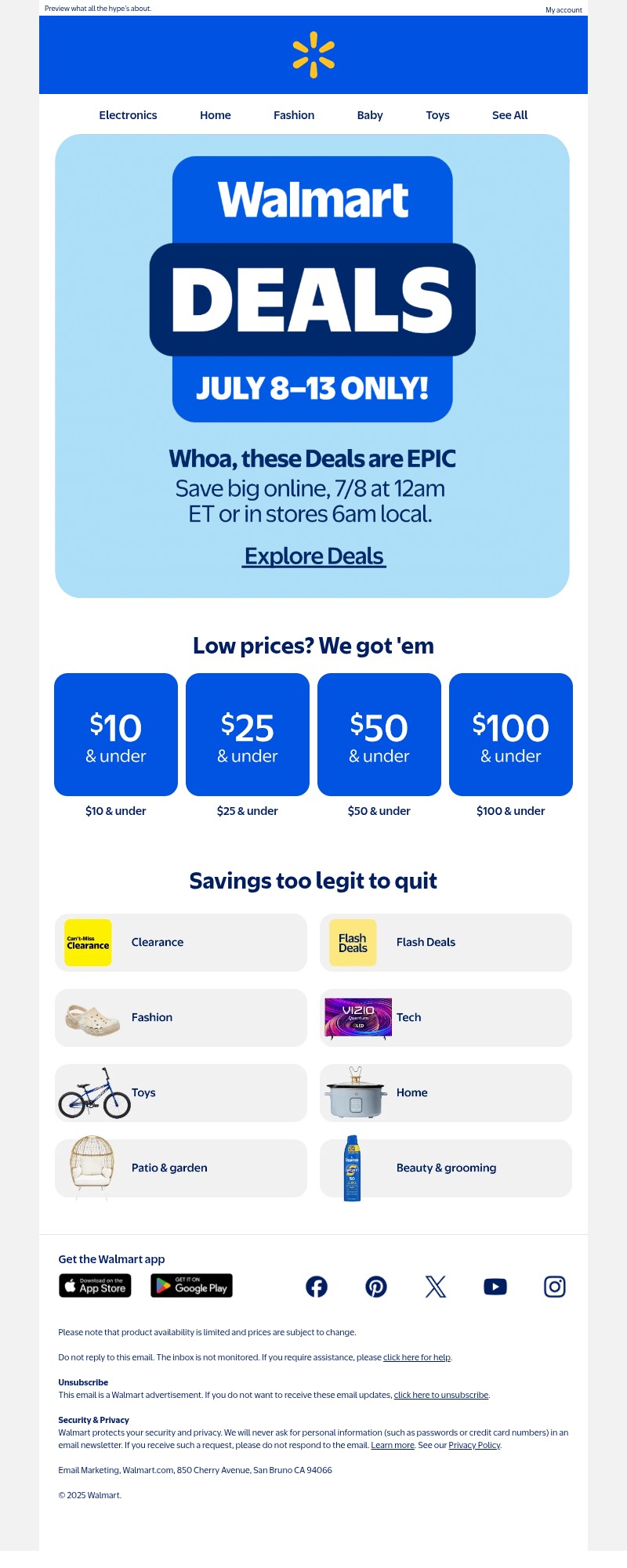Go to the Fashion navigation link

point(294,115)
